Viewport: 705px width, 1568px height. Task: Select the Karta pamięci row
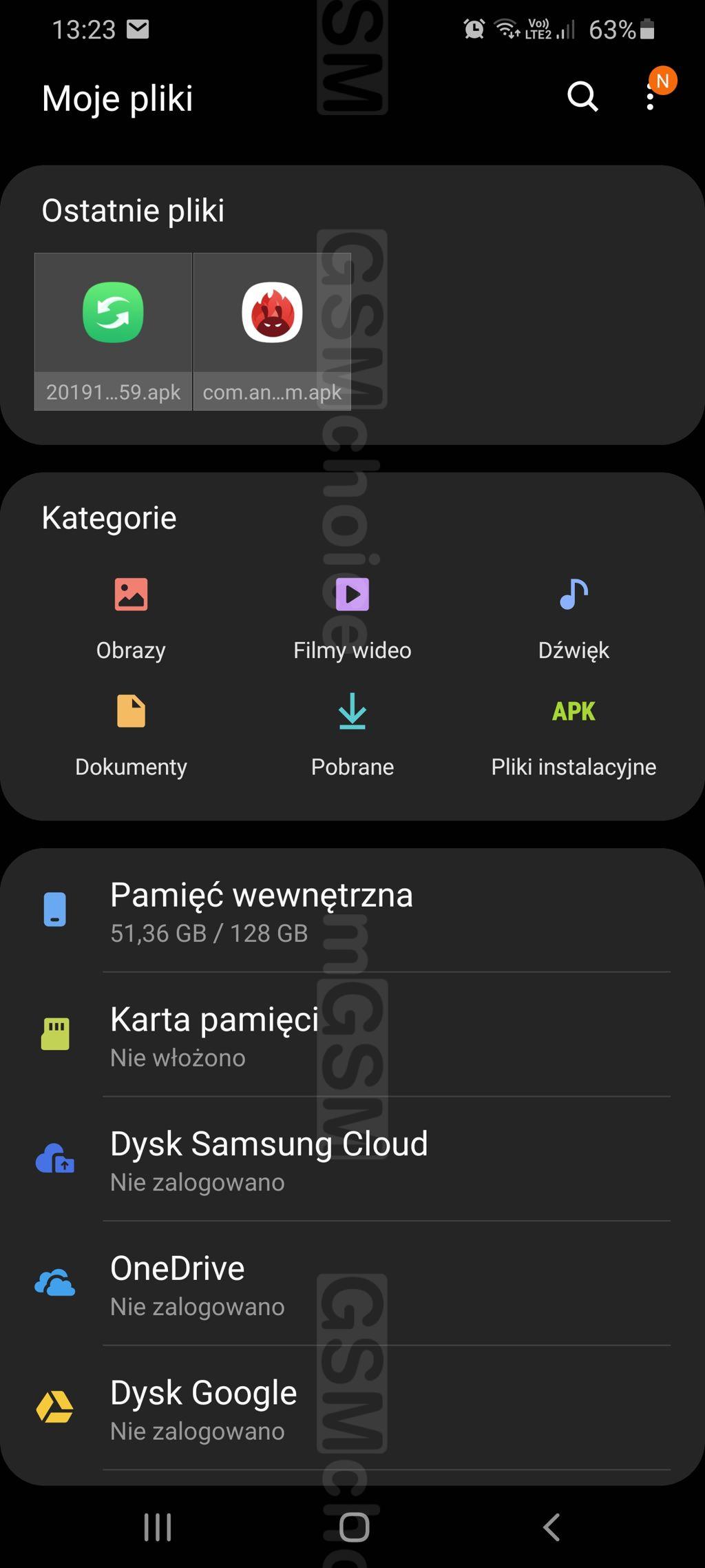point(352,1034)
